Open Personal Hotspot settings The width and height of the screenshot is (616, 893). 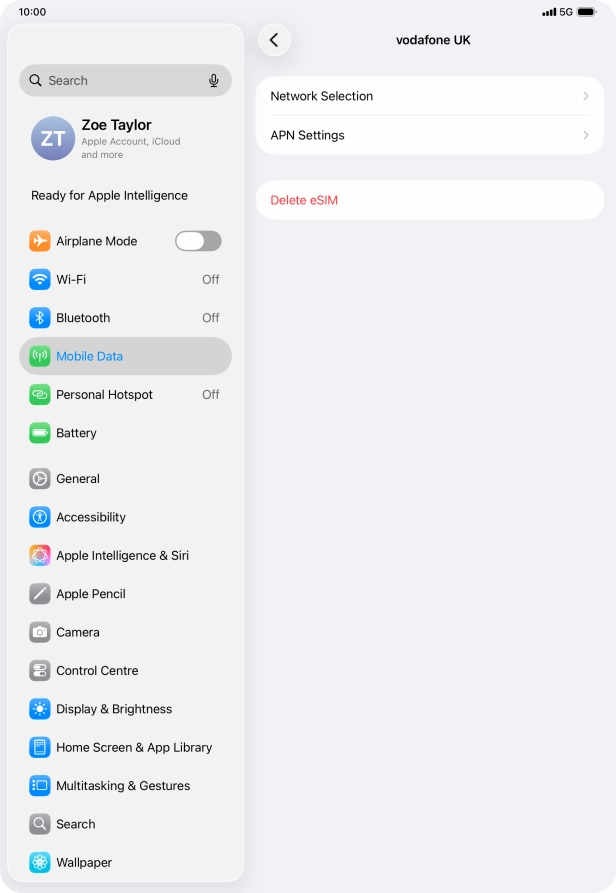click(125, 395)
